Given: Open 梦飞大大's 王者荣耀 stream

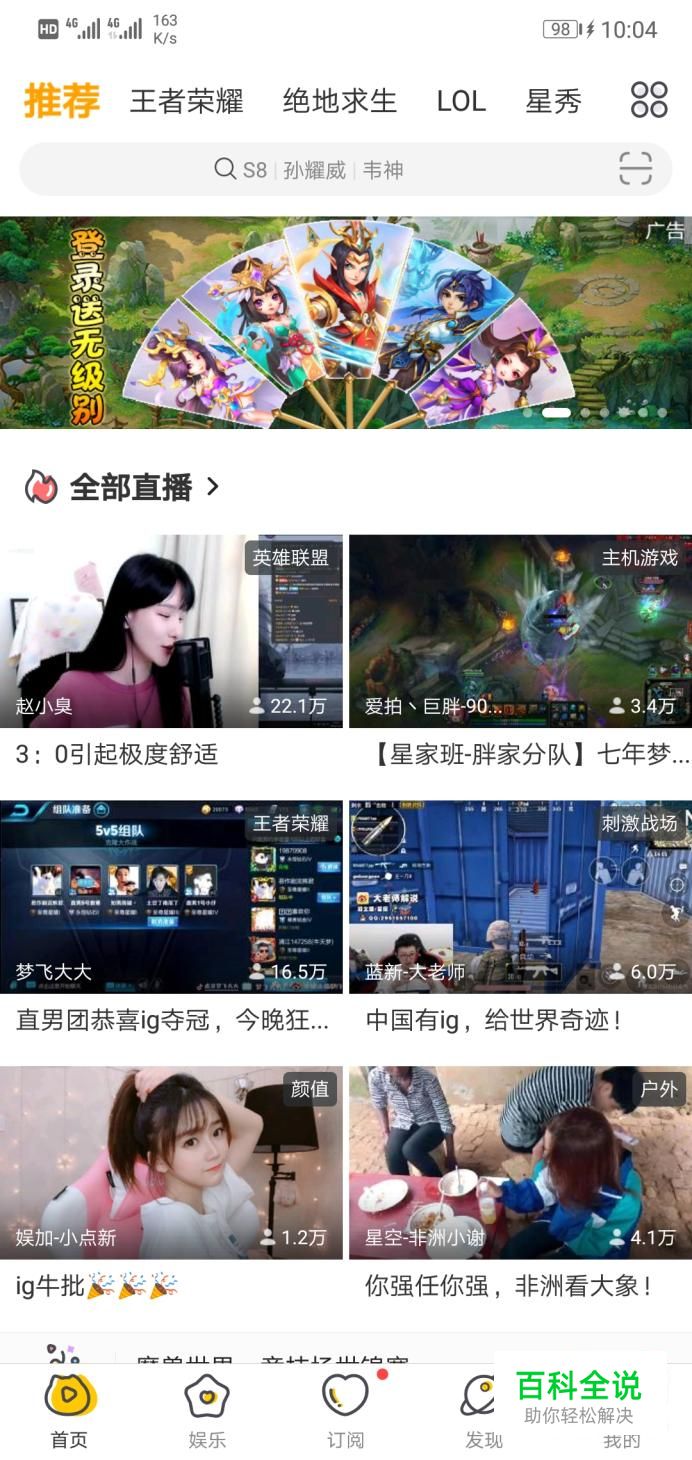Looking at the screenshot, I should [x=171, y=896].
